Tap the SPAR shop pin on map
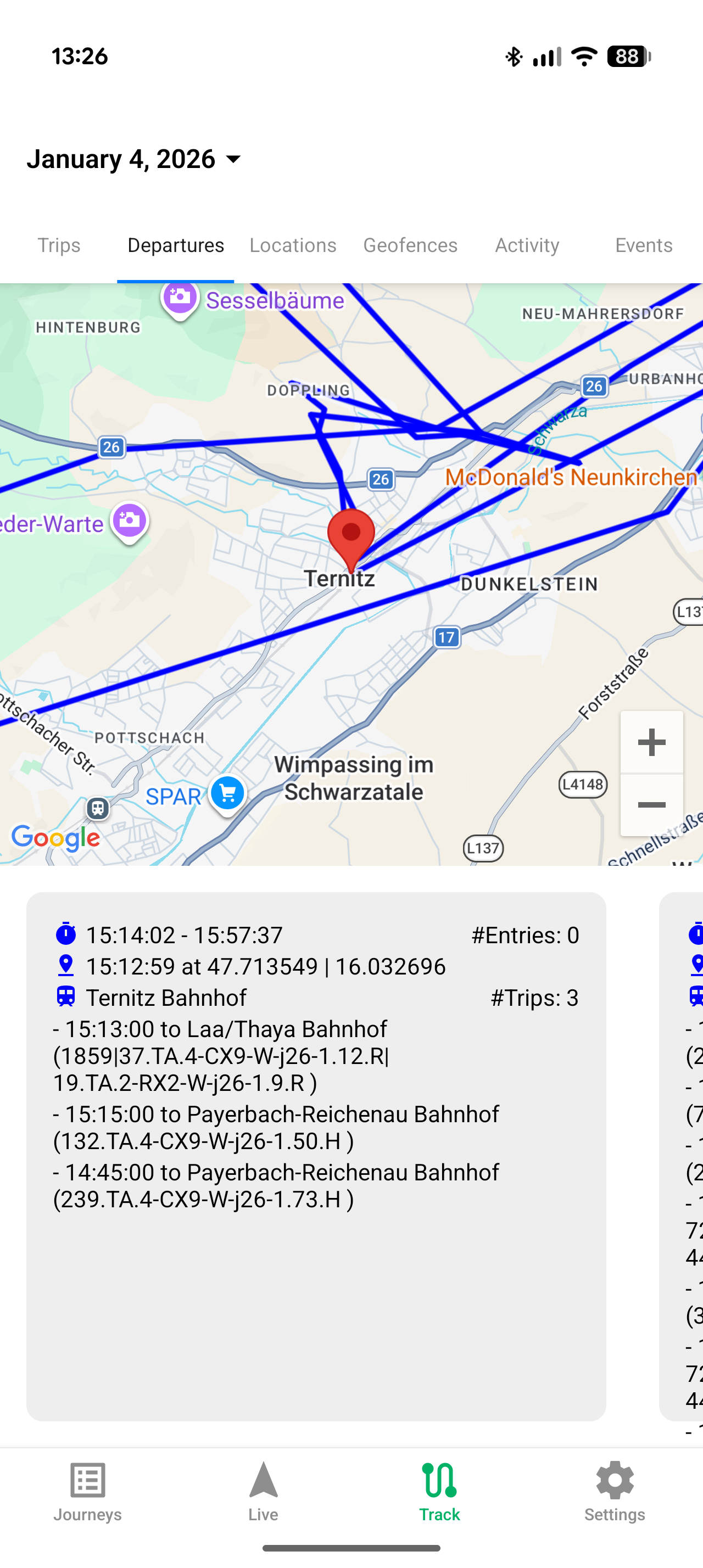Viewport: 703px width, 1568px height. [227, 793]
